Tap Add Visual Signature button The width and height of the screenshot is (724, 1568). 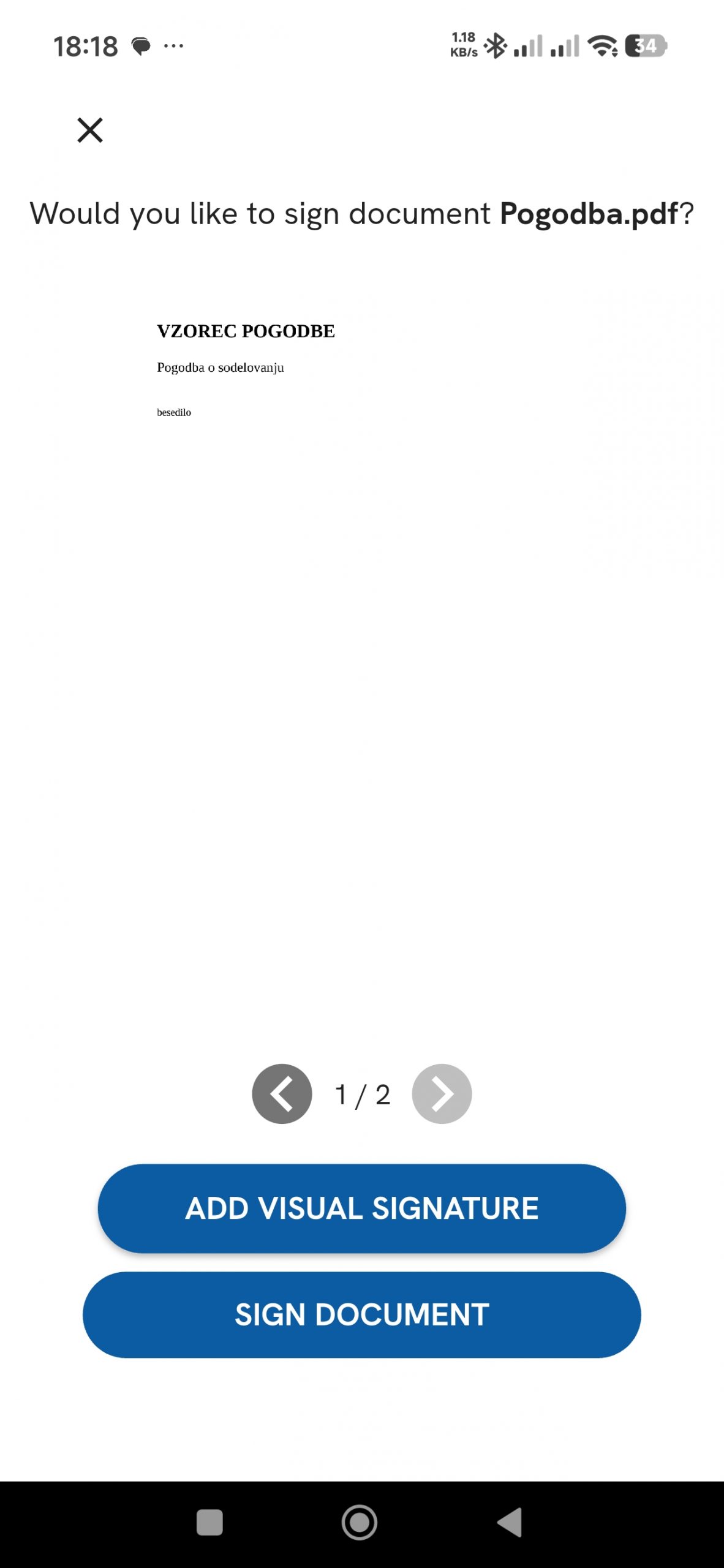click(x=361, y=1208)
